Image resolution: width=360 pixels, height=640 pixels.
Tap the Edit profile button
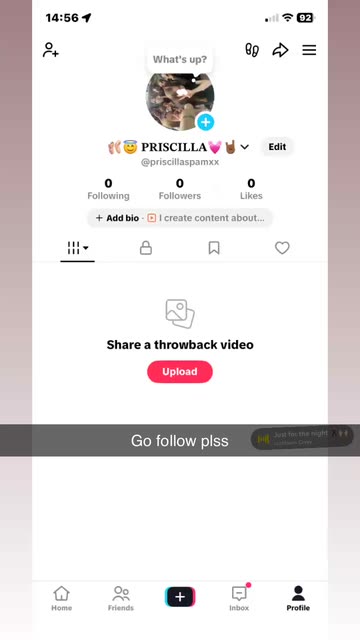pyautogui.click(x=277, y=147)
